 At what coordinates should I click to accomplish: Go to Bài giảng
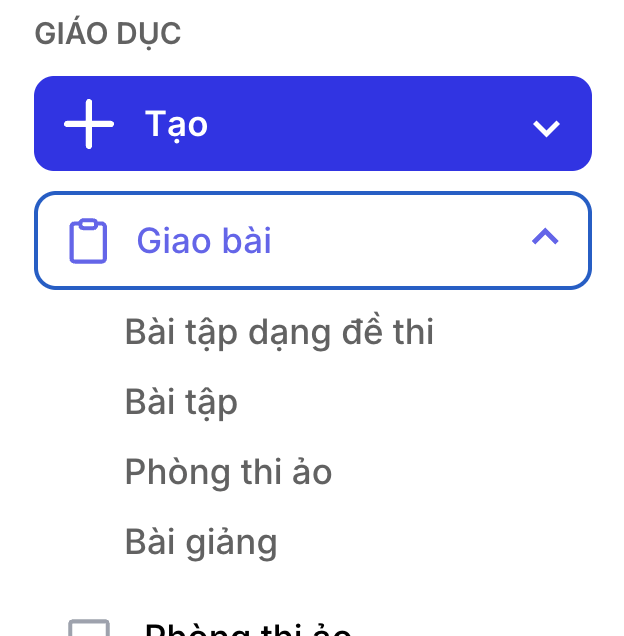click(x=201, y=542)
